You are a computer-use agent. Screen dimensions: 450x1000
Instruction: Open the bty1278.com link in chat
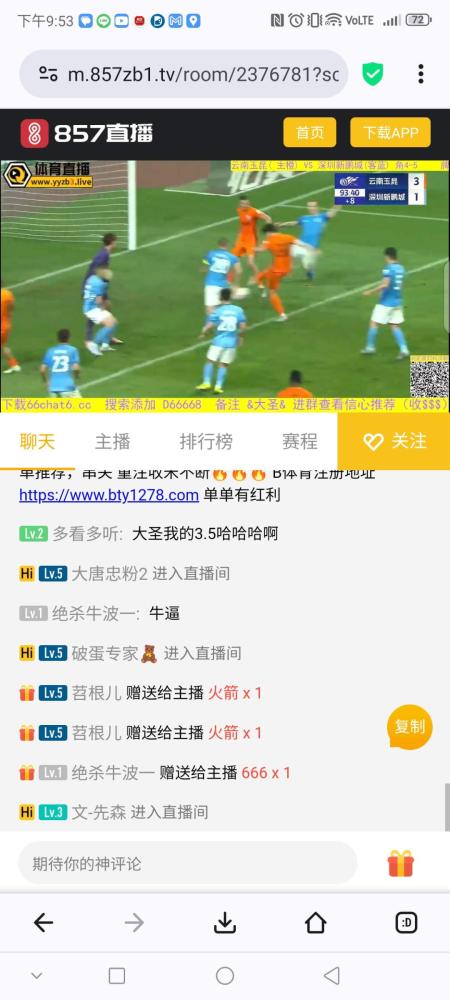point(109,495)
